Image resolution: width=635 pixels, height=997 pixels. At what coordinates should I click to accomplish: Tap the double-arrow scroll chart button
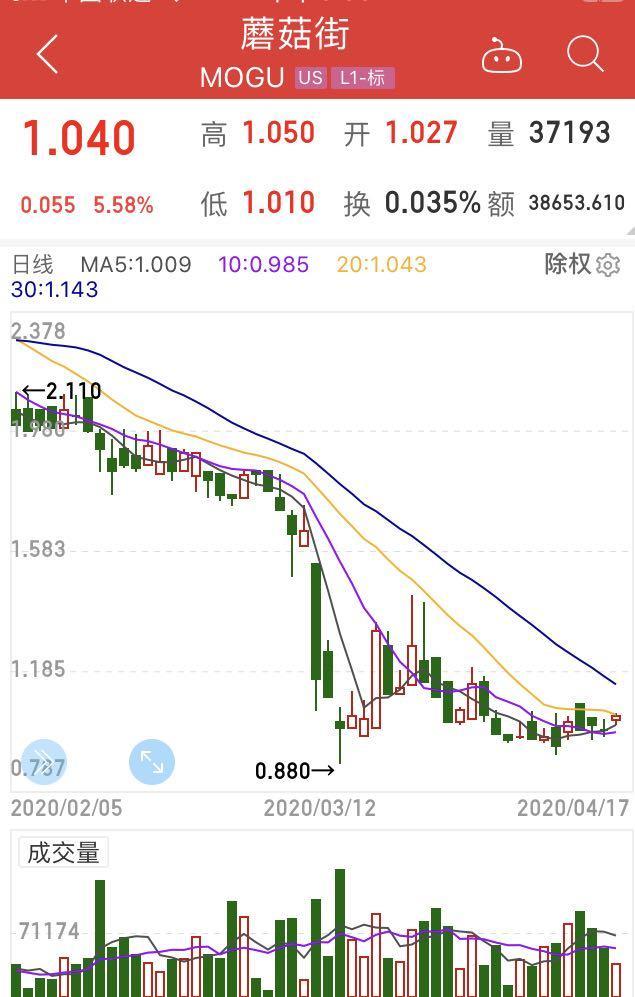click(43, 763)
